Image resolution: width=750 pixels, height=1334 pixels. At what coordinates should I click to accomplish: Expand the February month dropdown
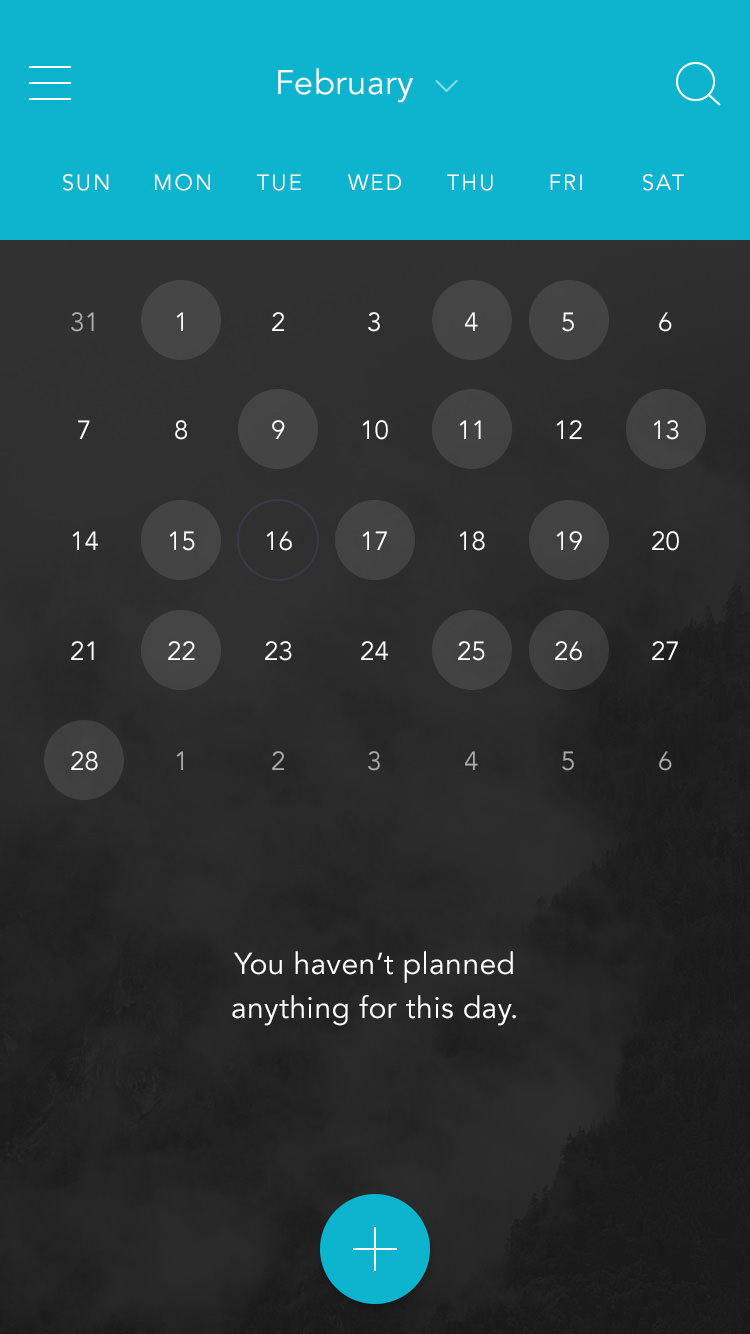366,84
